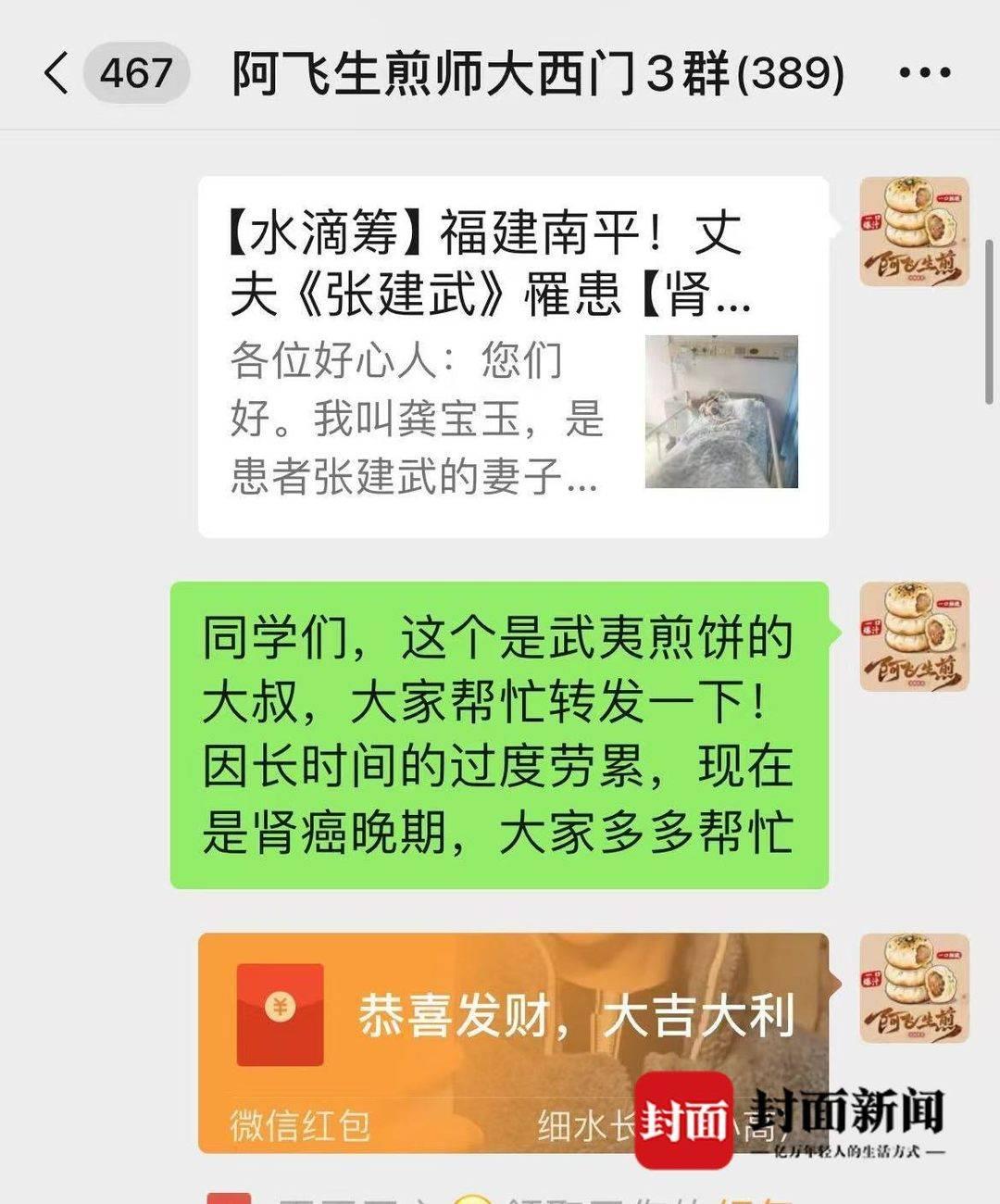The width and height of the screenshot is (1000, 1204).
Task: Go back to the chat list
Action: [x=57, y=72]
